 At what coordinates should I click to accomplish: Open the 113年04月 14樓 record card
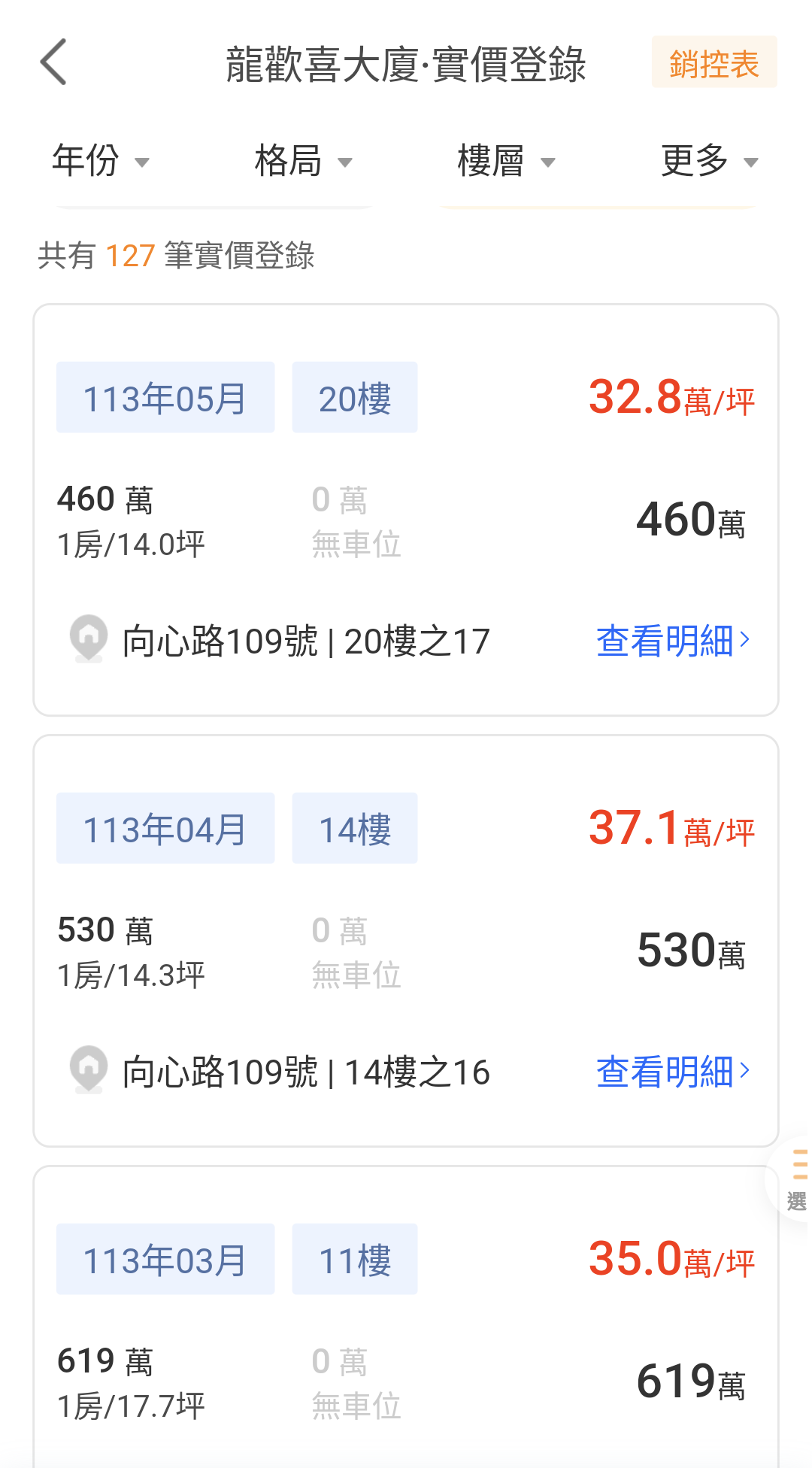(406, 940)
